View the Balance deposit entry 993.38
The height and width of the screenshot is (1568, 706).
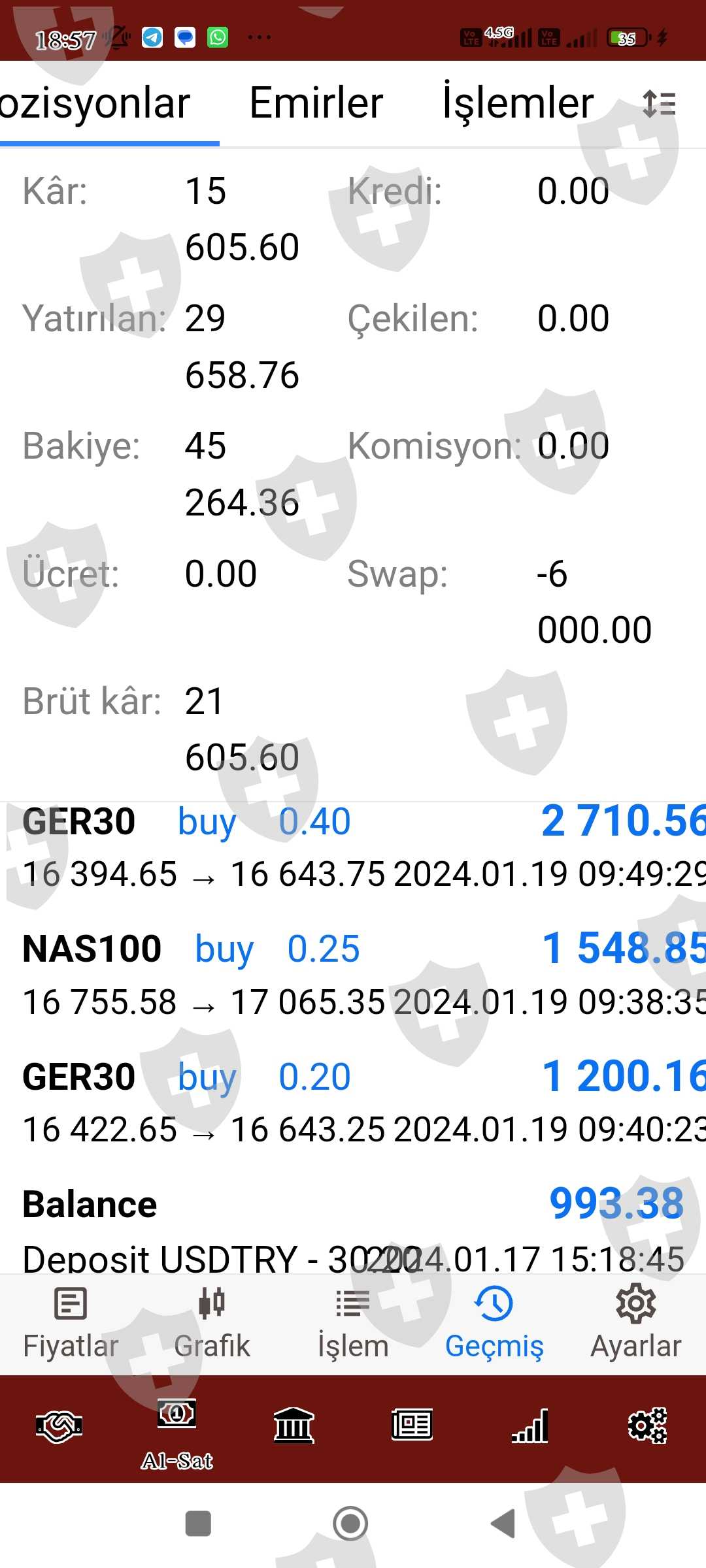click(353, 1228)
